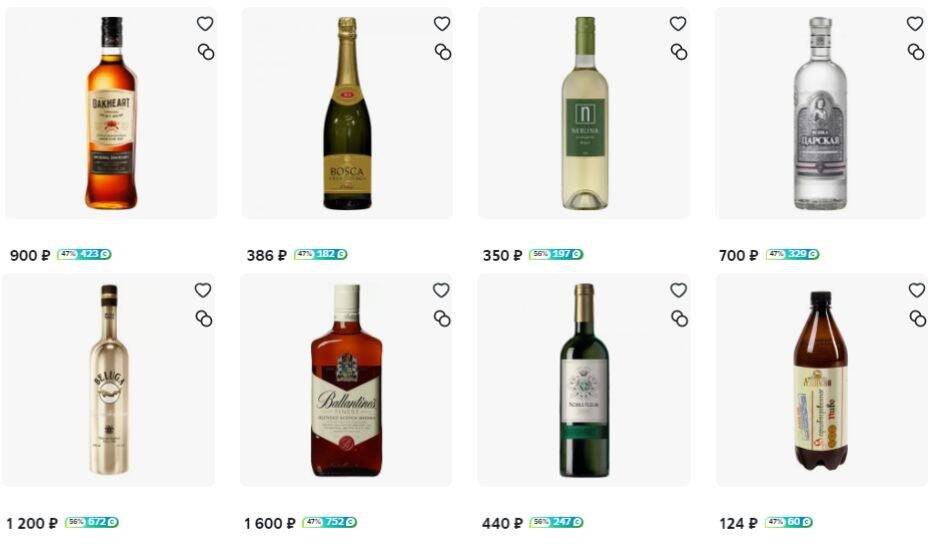Screen dimensions: 933x547
Task: View the Tsarskaya vodka product
Action: pyautogui.click(x=820, y=113)
